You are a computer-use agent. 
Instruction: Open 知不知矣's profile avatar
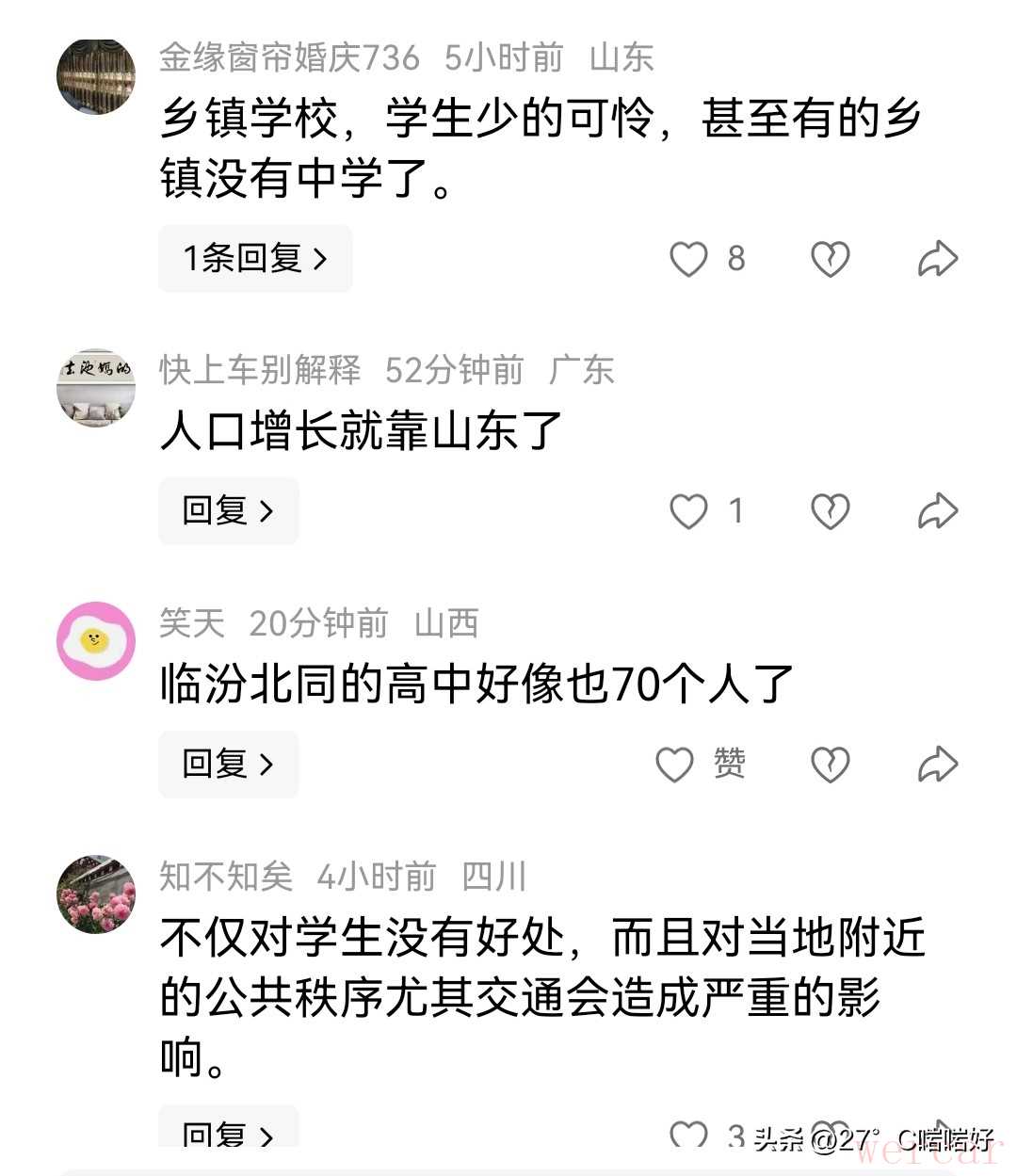pos(96,894)
